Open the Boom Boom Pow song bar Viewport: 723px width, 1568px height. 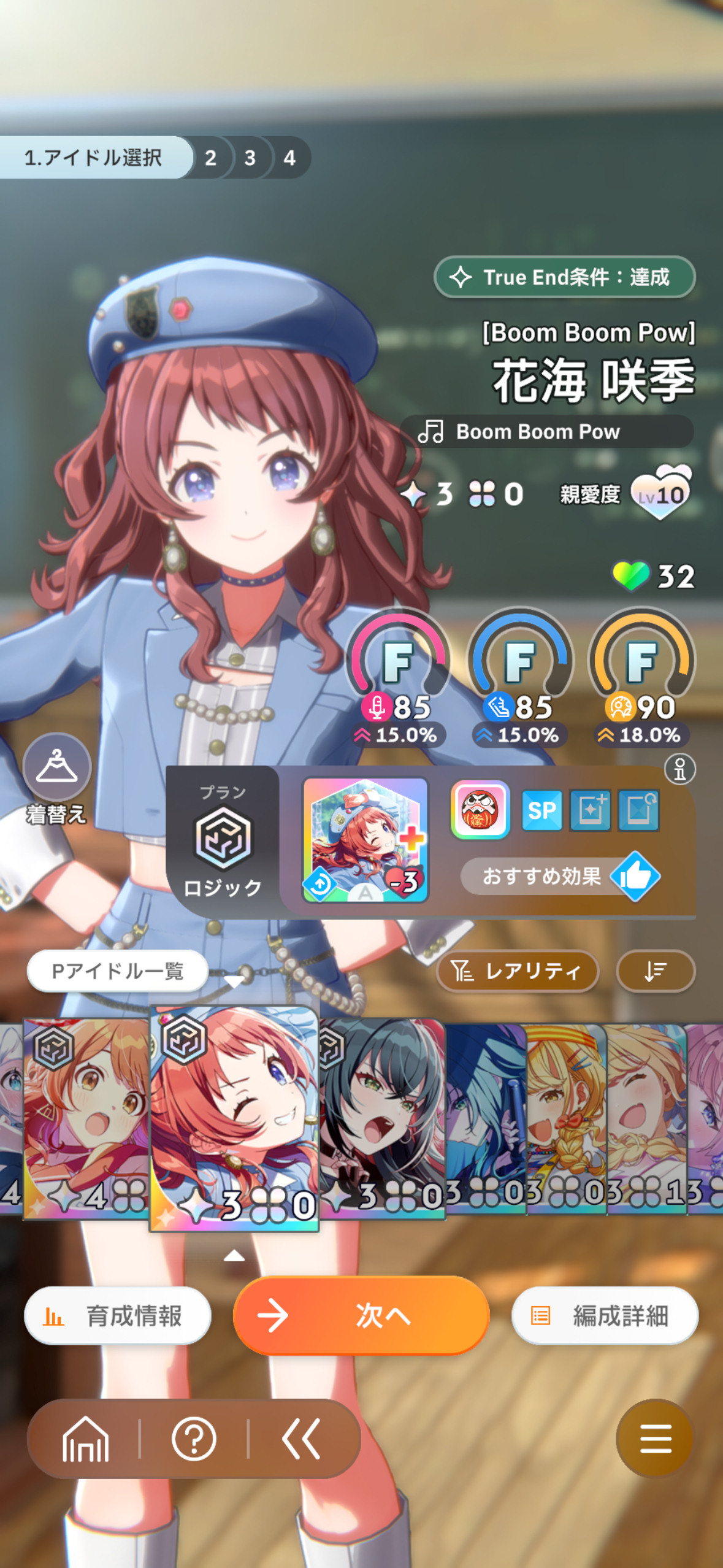tap(547, 431)
